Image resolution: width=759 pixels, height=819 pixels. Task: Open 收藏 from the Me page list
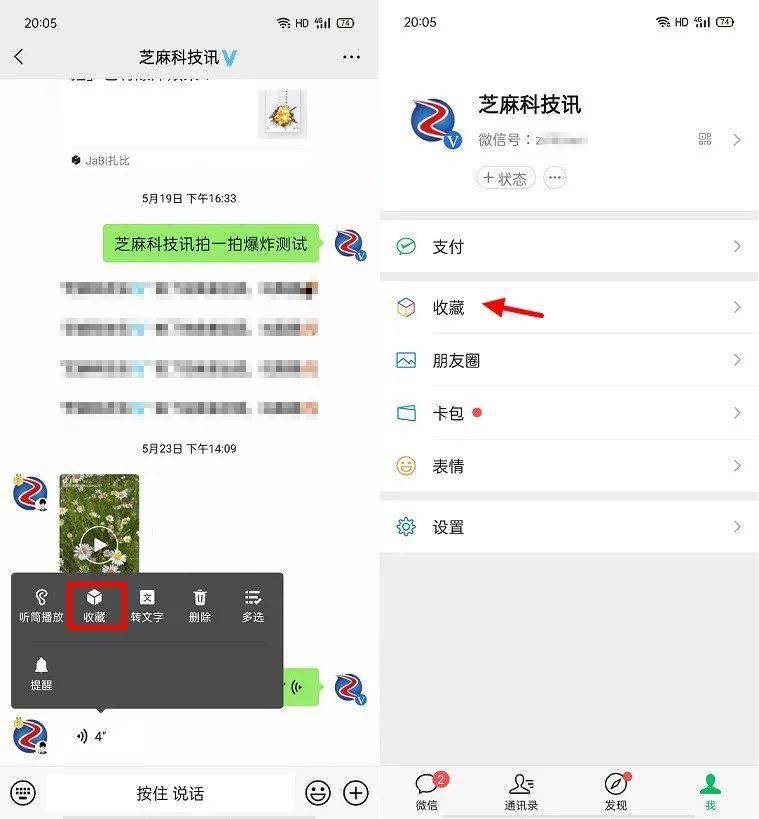tap(568, 308)
